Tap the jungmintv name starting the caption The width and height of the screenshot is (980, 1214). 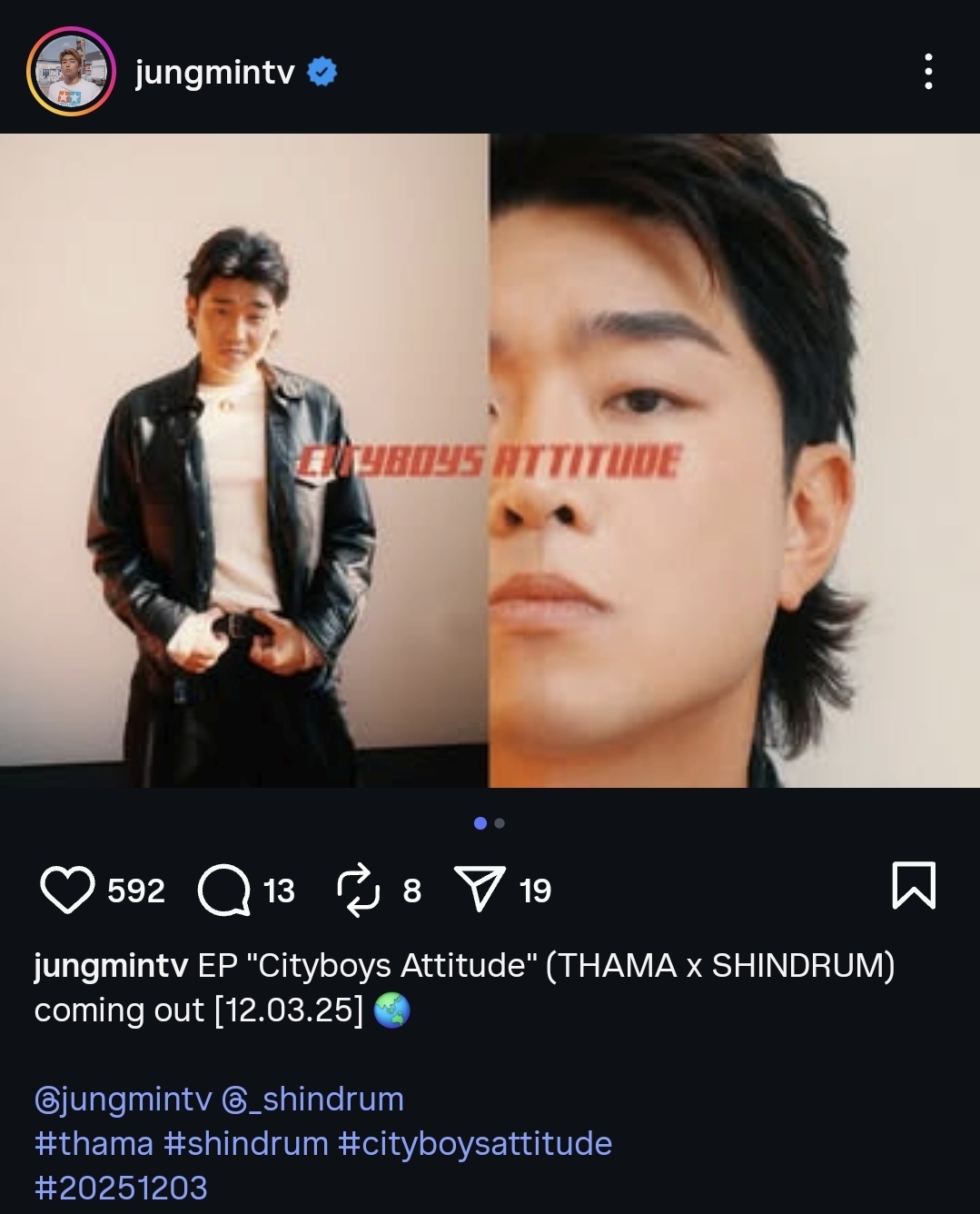point(111,965)
